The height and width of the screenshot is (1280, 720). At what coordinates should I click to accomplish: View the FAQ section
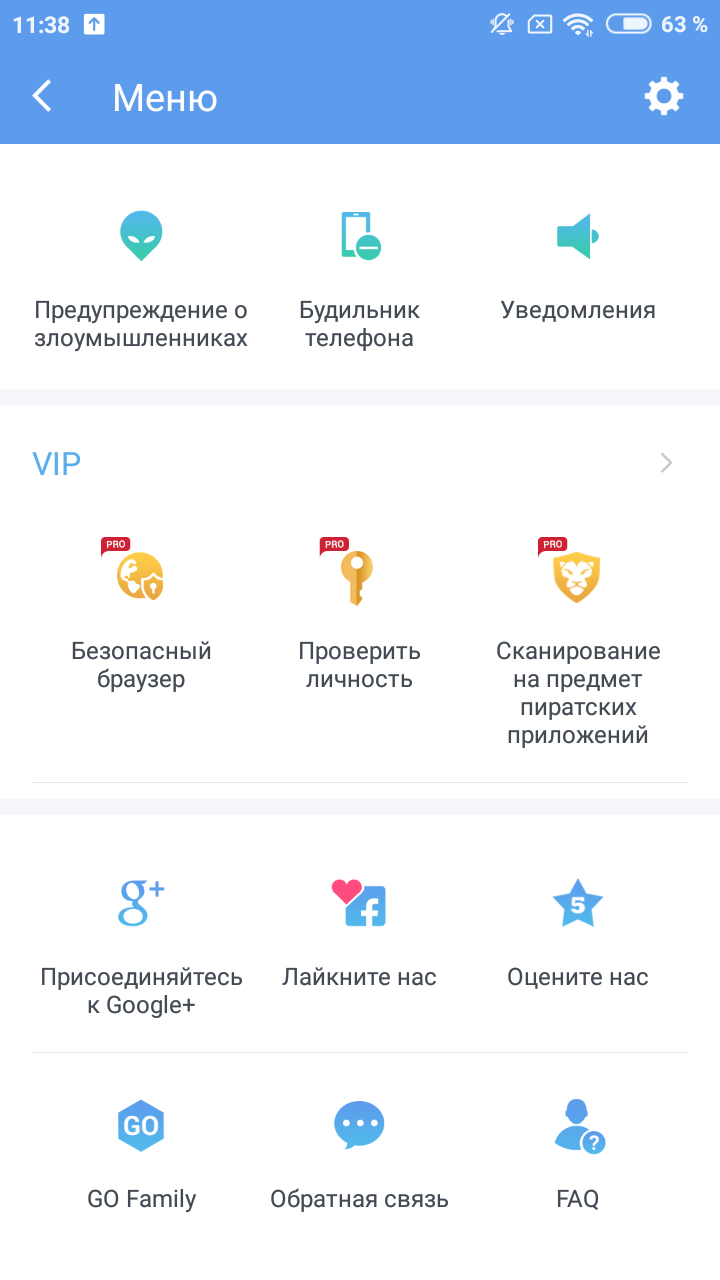click(x=578, y=1154)
